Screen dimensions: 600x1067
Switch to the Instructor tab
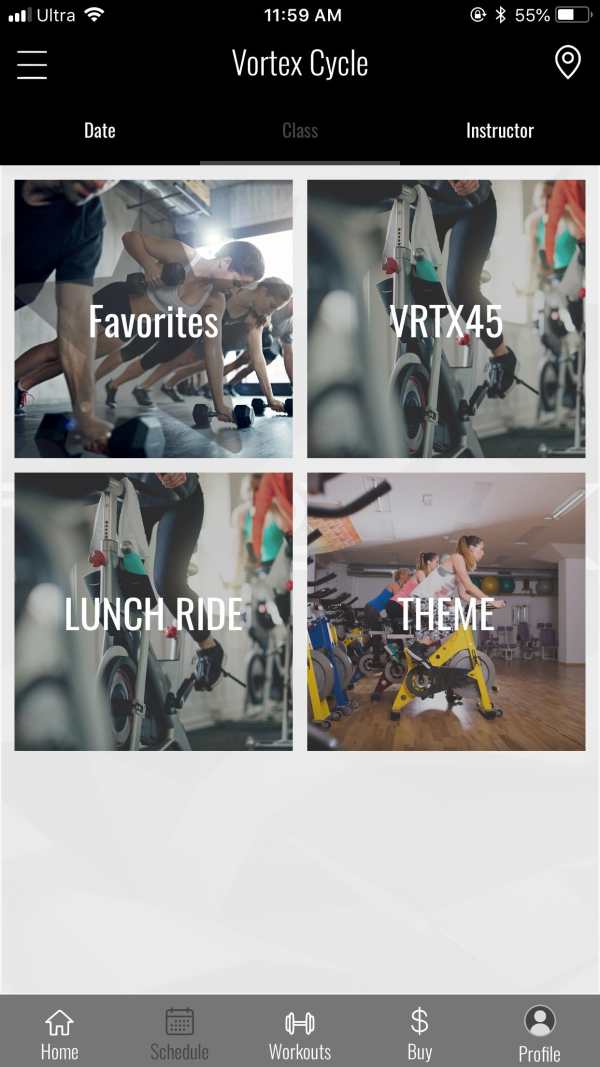(500, 131)
